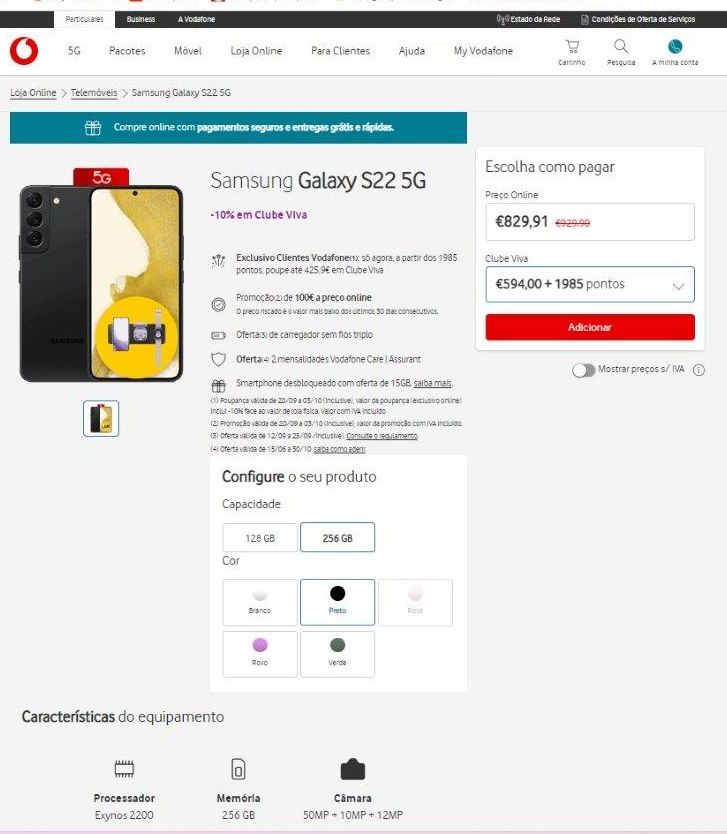Toggle Mostrar preços s/ IVA
The height and width of the screenshot is (834, 727).
pos(584,370)
